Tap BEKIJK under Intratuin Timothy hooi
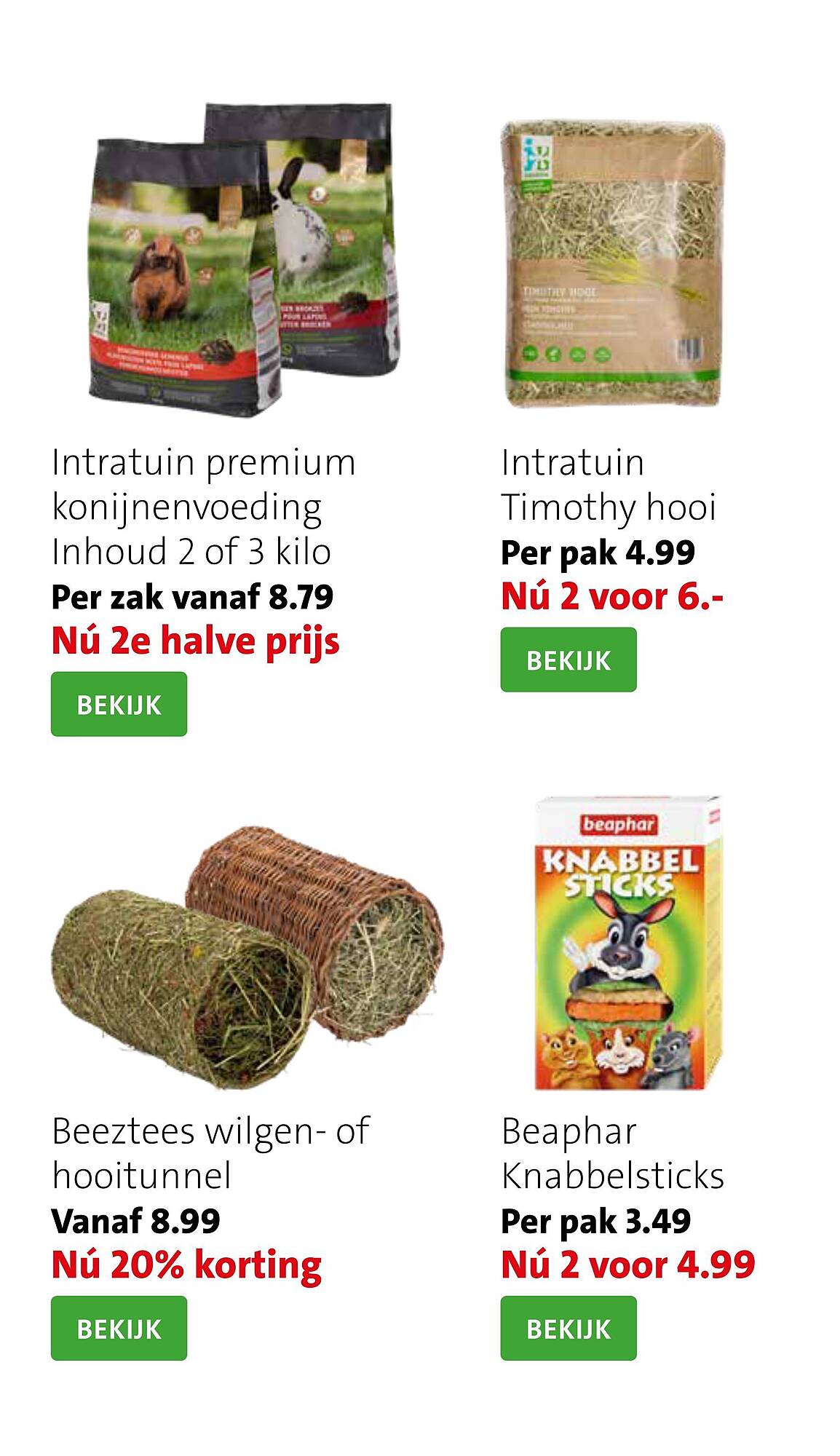The image size is (840, 1456). click(x=568, y=660)
